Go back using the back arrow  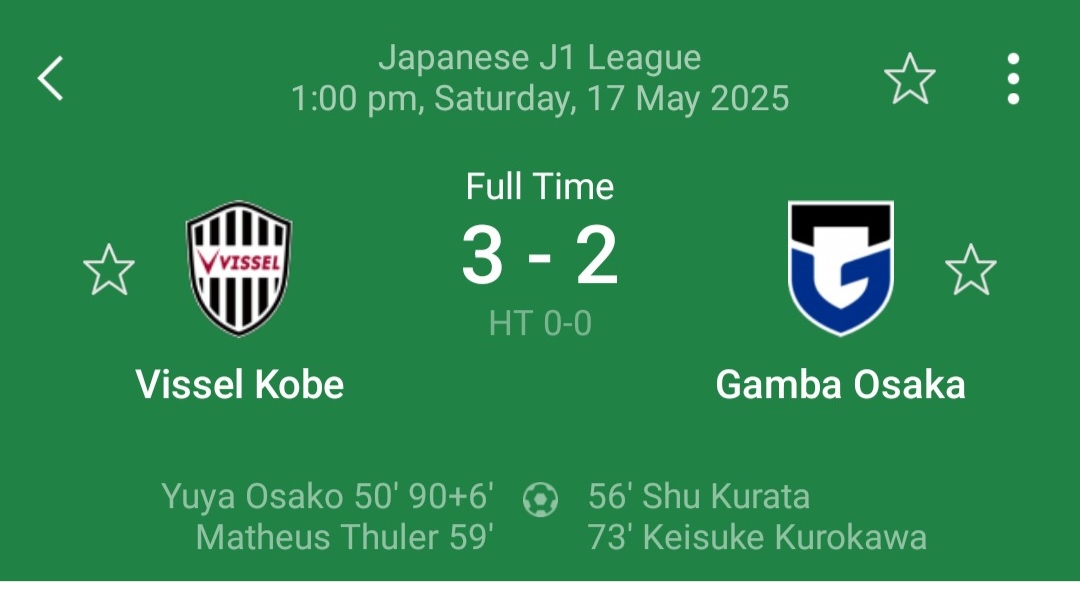(50, 78)
